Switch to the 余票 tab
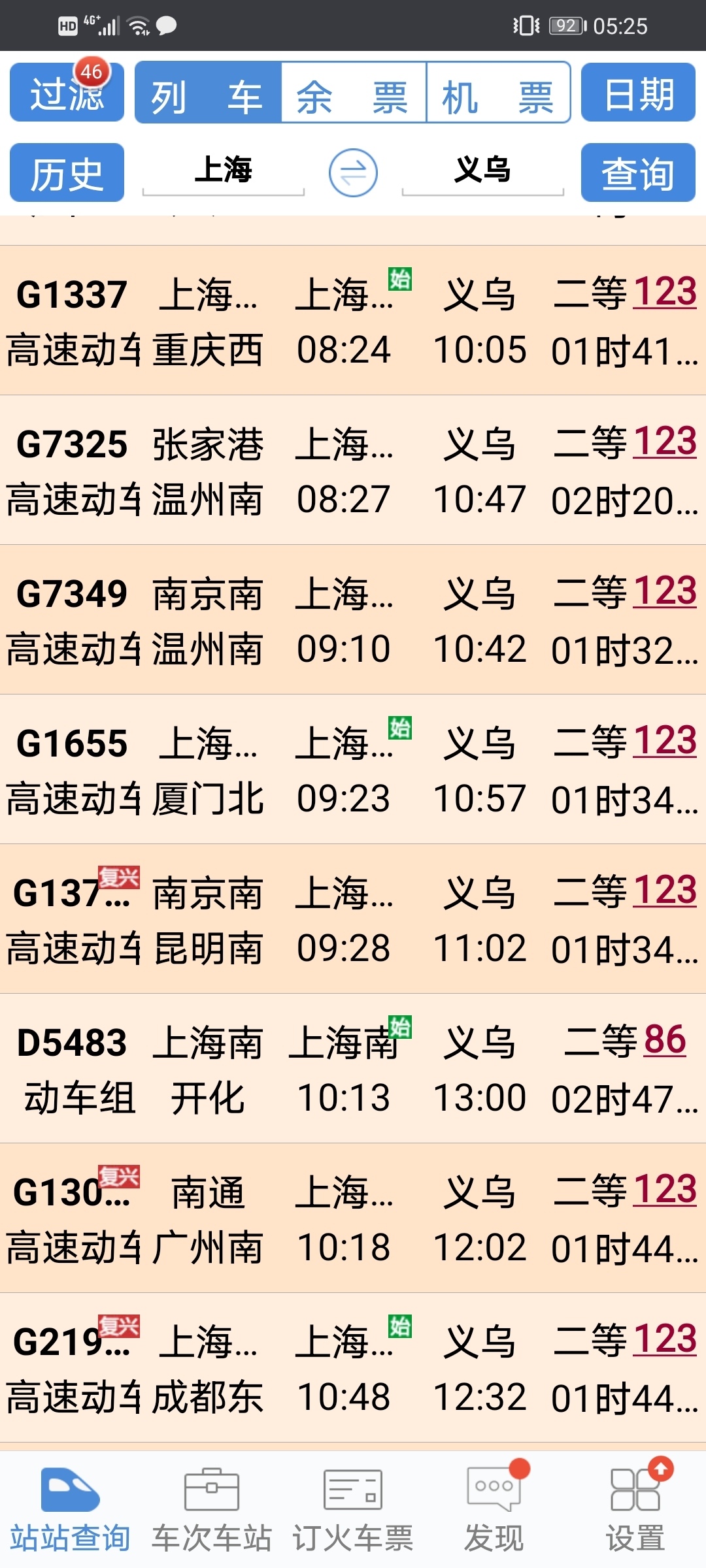706x1568 pixels. (x=354, y=92)
